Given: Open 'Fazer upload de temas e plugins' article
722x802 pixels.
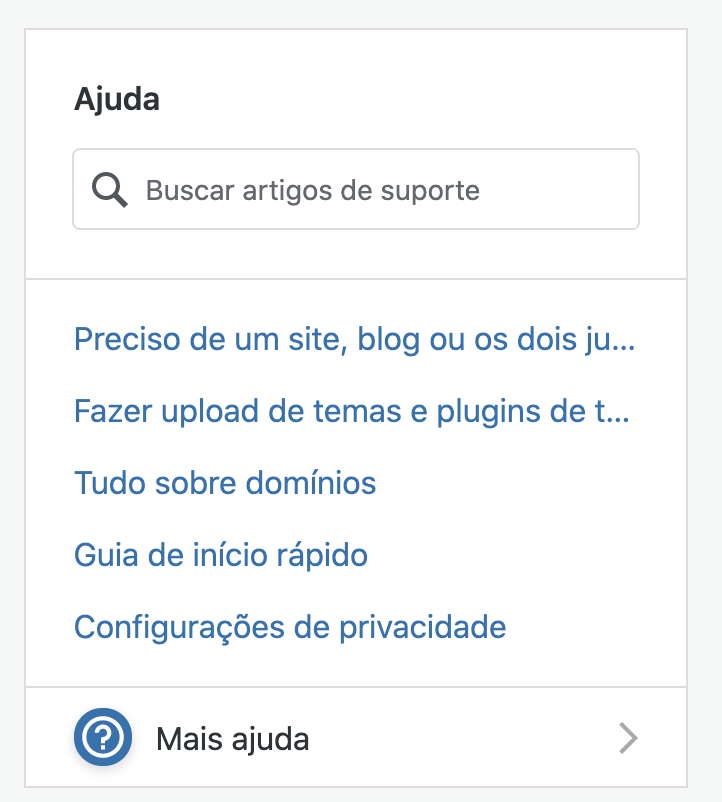Looking at the screenshot, I should point(351,412).
